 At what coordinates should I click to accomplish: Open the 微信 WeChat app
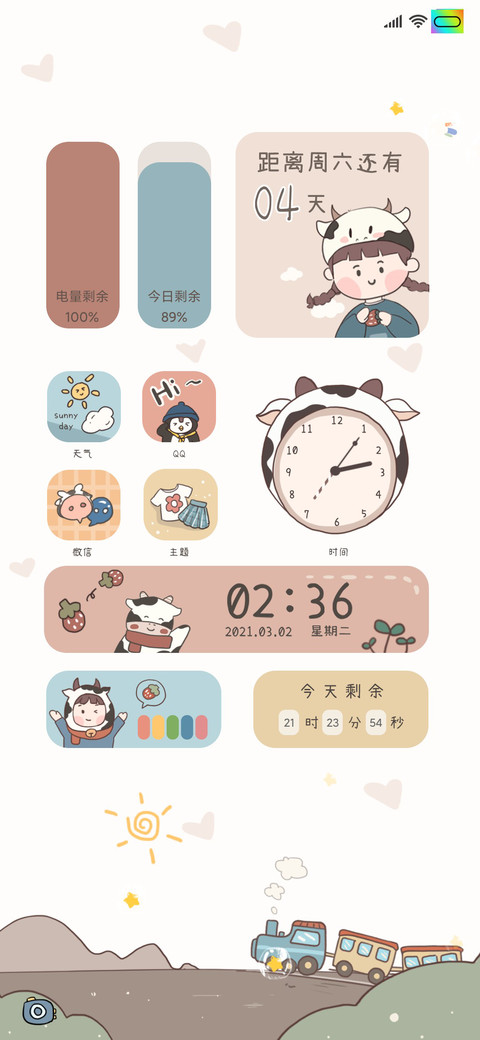pyautogui.click(x=84, y=505)
